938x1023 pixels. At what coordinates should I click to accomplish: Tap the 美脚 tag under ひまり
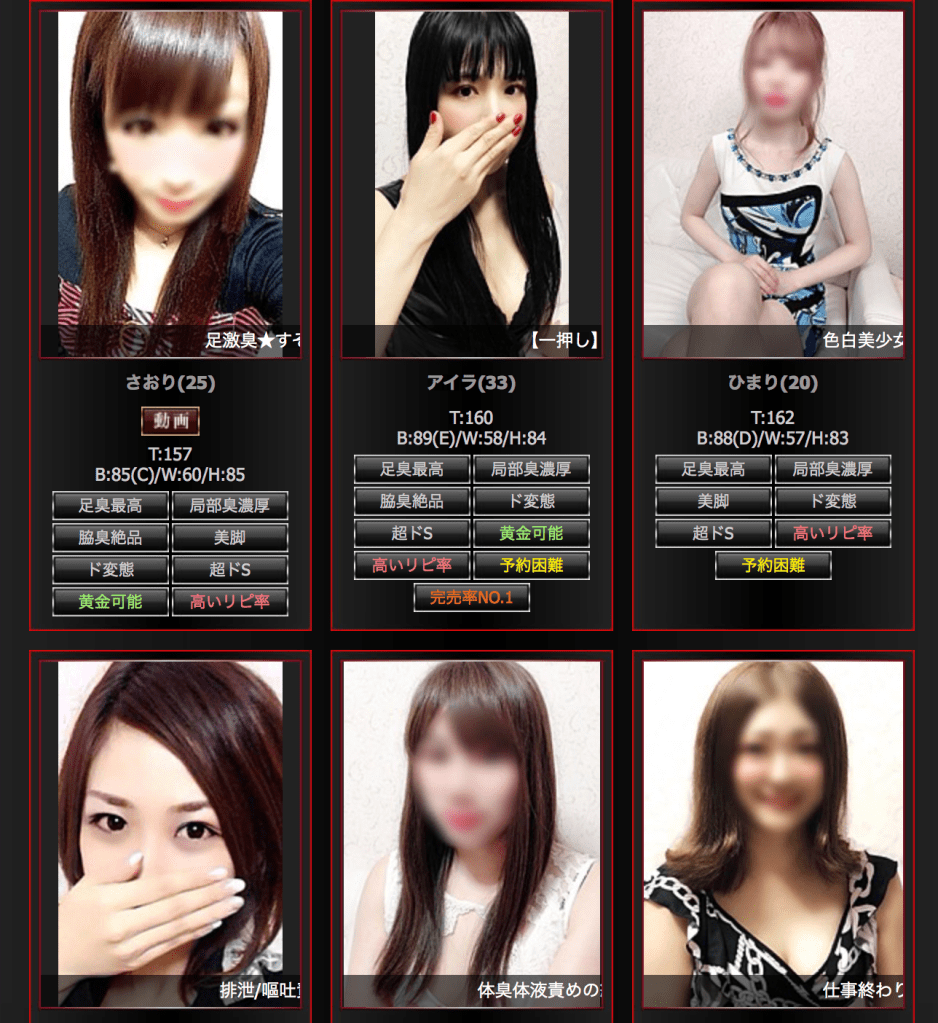tap(713, 501)
